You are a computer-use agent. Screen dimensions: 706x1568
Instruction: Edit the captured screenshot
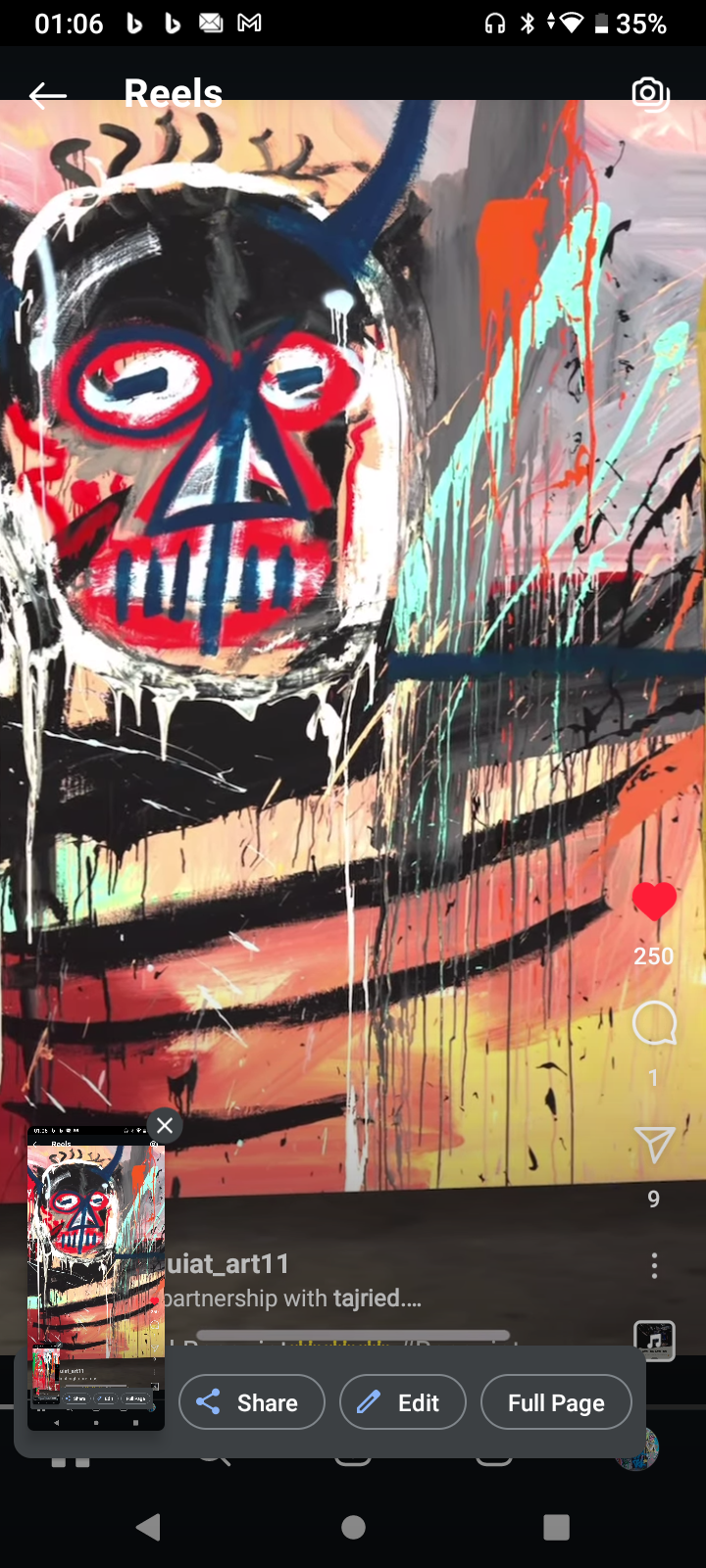pos(402,1402)
